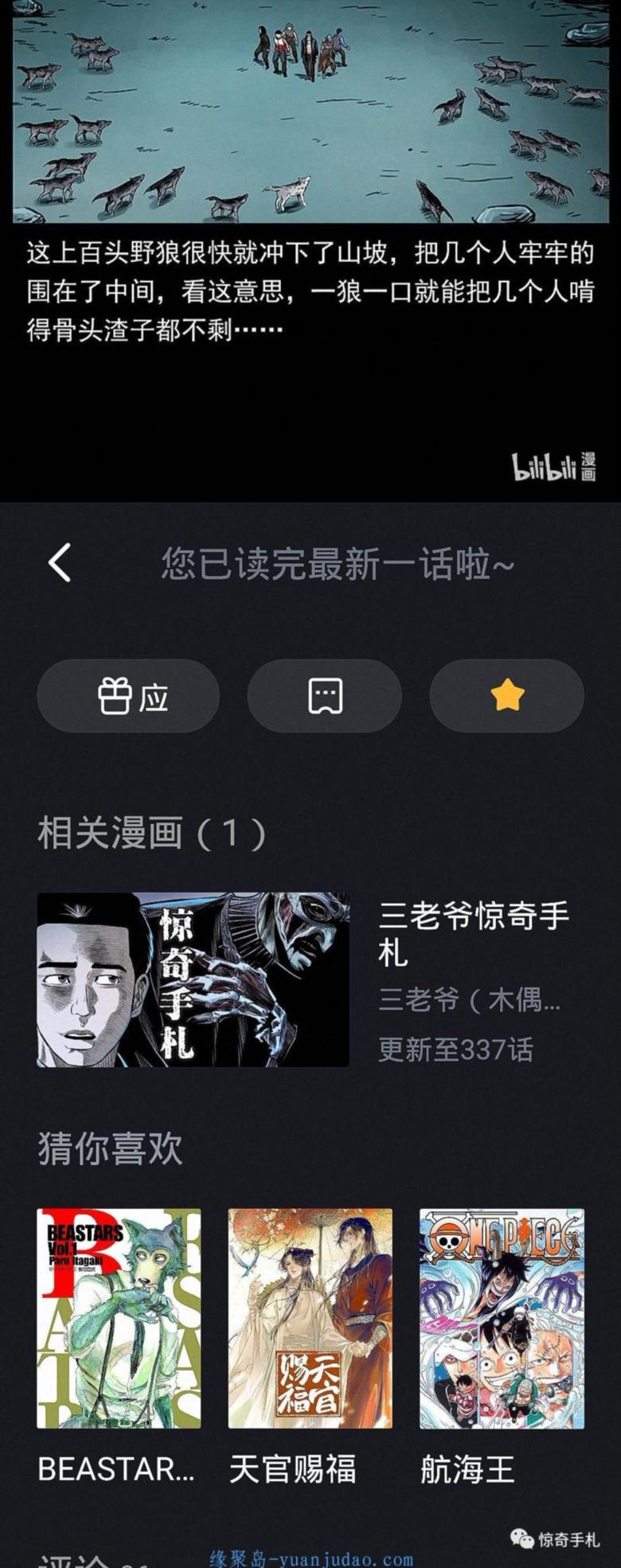Image resolution: width=621 pixels, height=1568 pixels.
Task: Open the BEASTARS comic
Action: (x=119, y=1319)
